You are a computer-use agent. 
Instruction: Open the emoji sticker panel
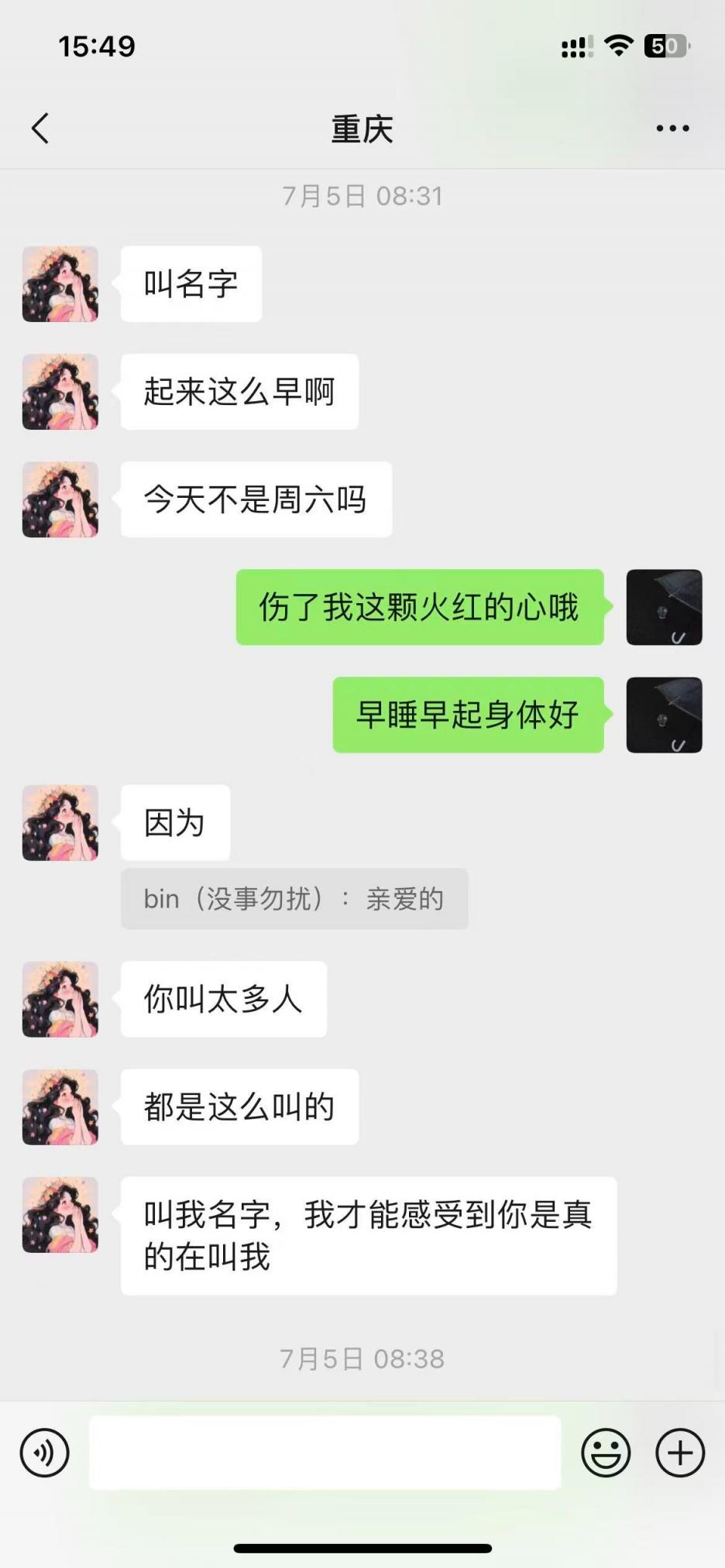pos(606,1453)
